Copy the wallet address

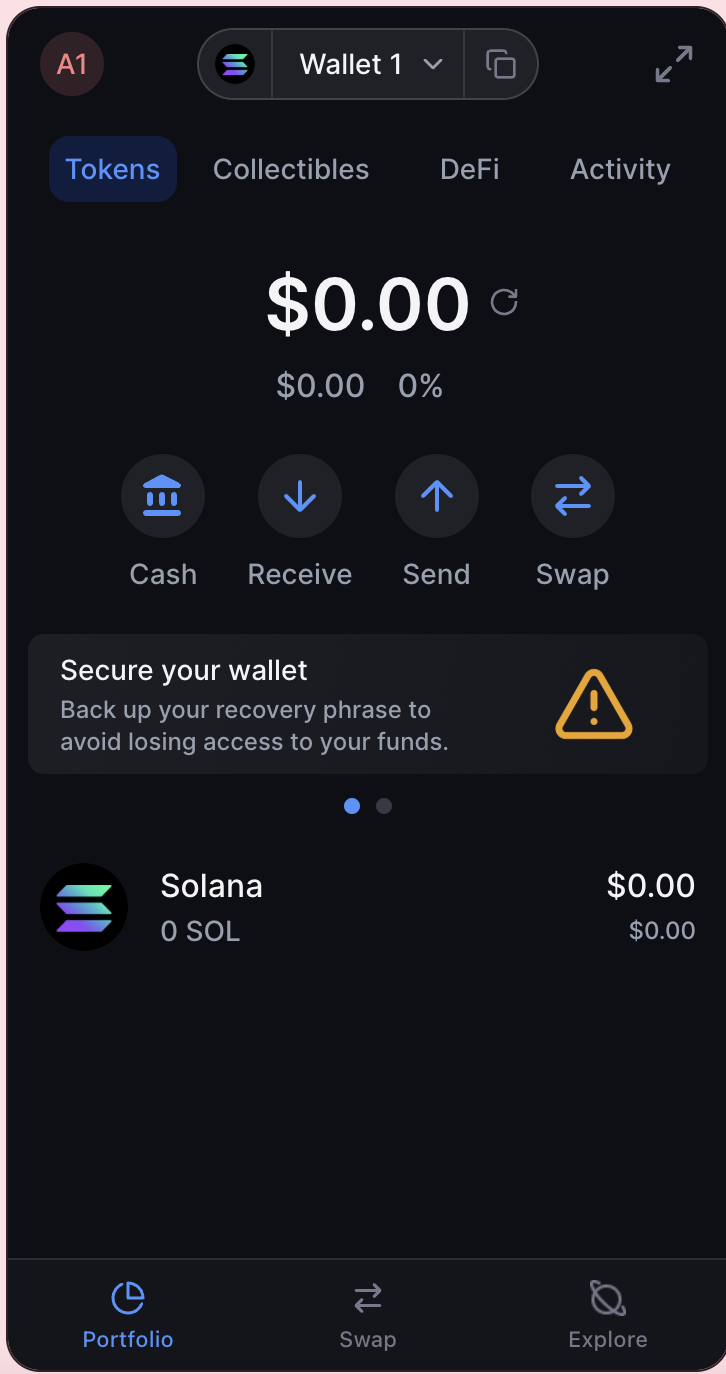click(x=501, y=64)
